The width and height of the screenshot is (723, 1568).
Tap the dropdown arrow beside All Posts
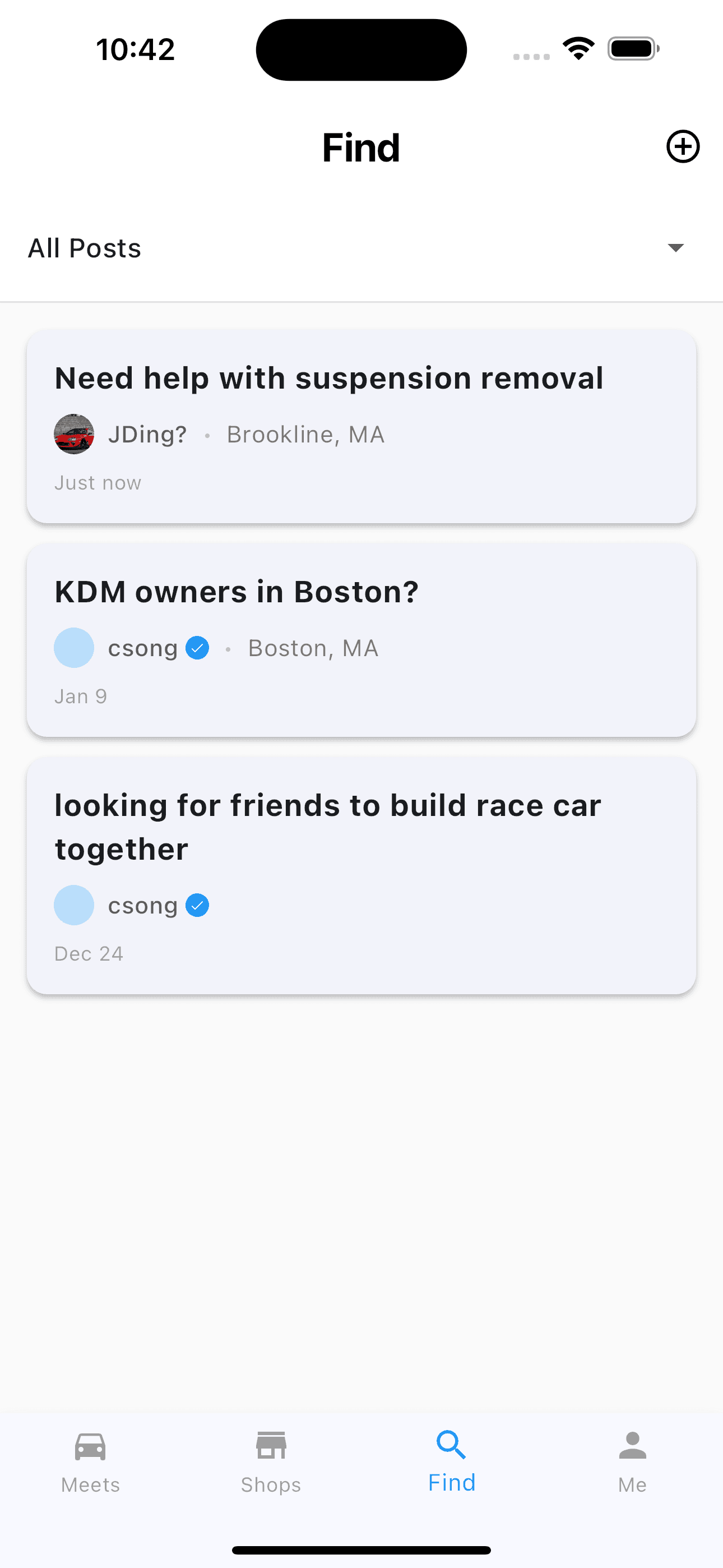click(x=676, y=248)
